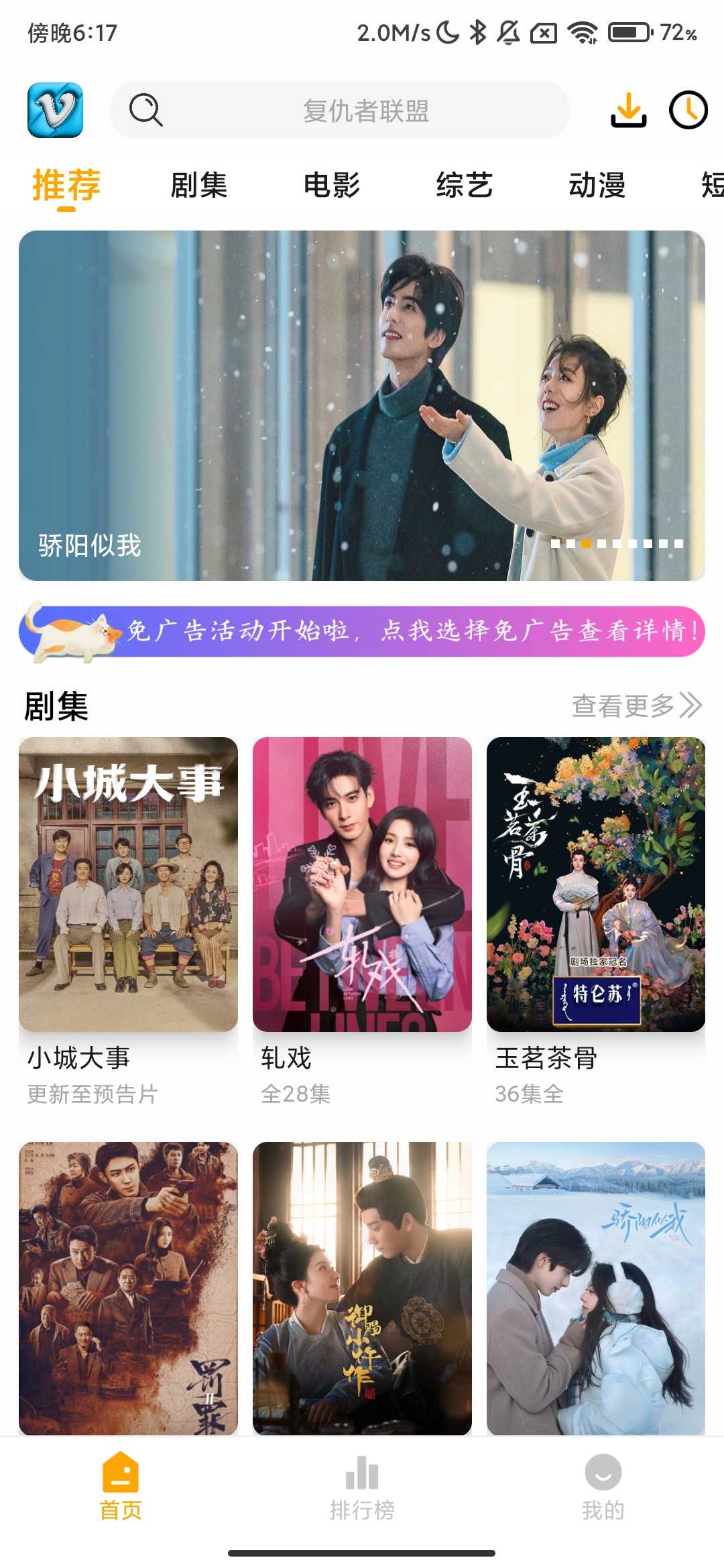This screenshot has height=1568, width=724.
Task: Select the 综艺 category
Action: click(x=464, y=186)
